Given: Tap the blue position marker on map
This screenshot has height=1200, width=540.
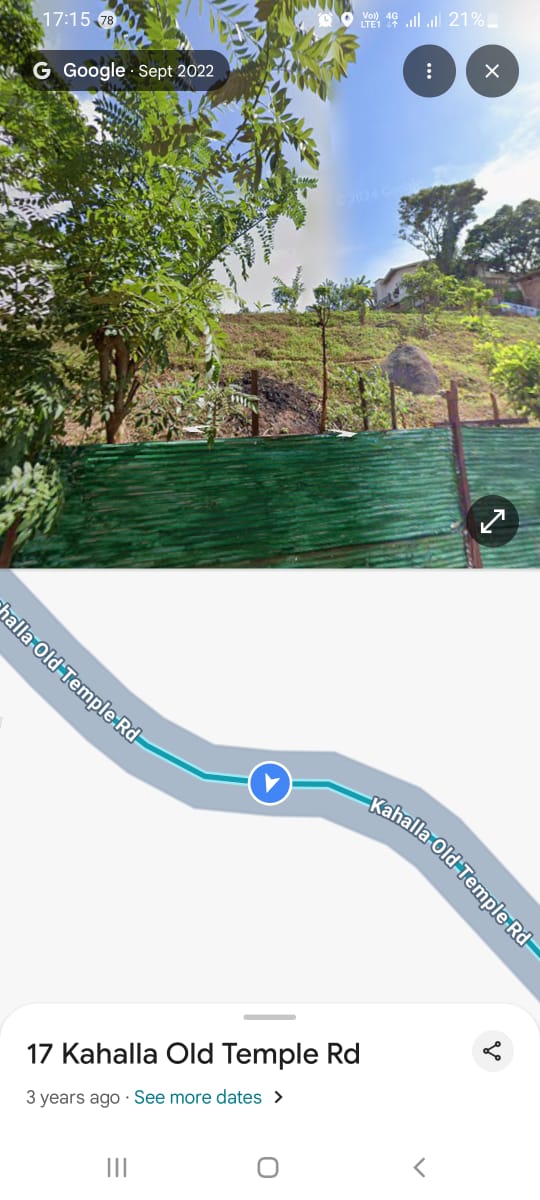Looking at the screenshot, I should coord(269,783).
